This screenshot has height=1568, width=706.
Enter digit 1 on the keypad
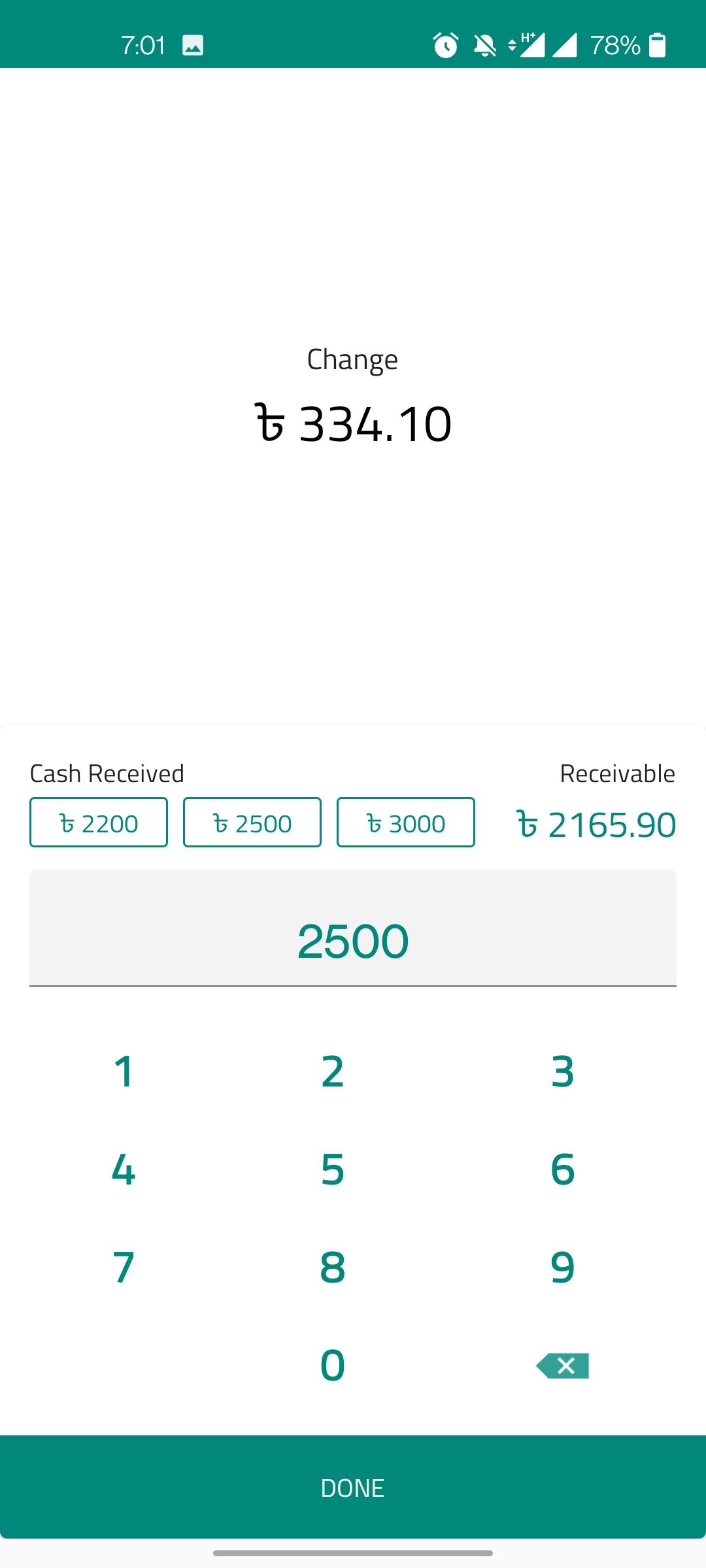tap(124, 1072)
